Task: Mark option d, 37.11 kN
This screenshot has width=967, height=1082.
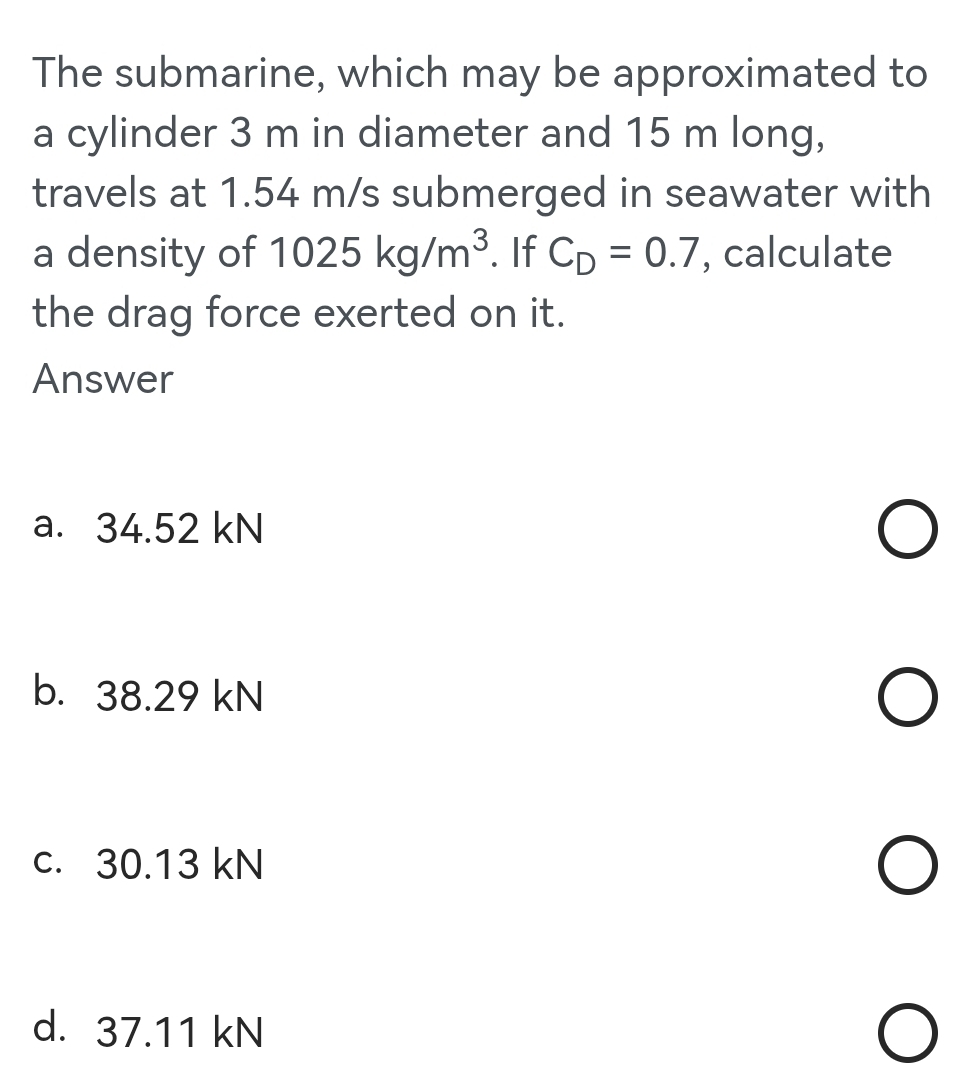Action: (x=908, y=1034)
